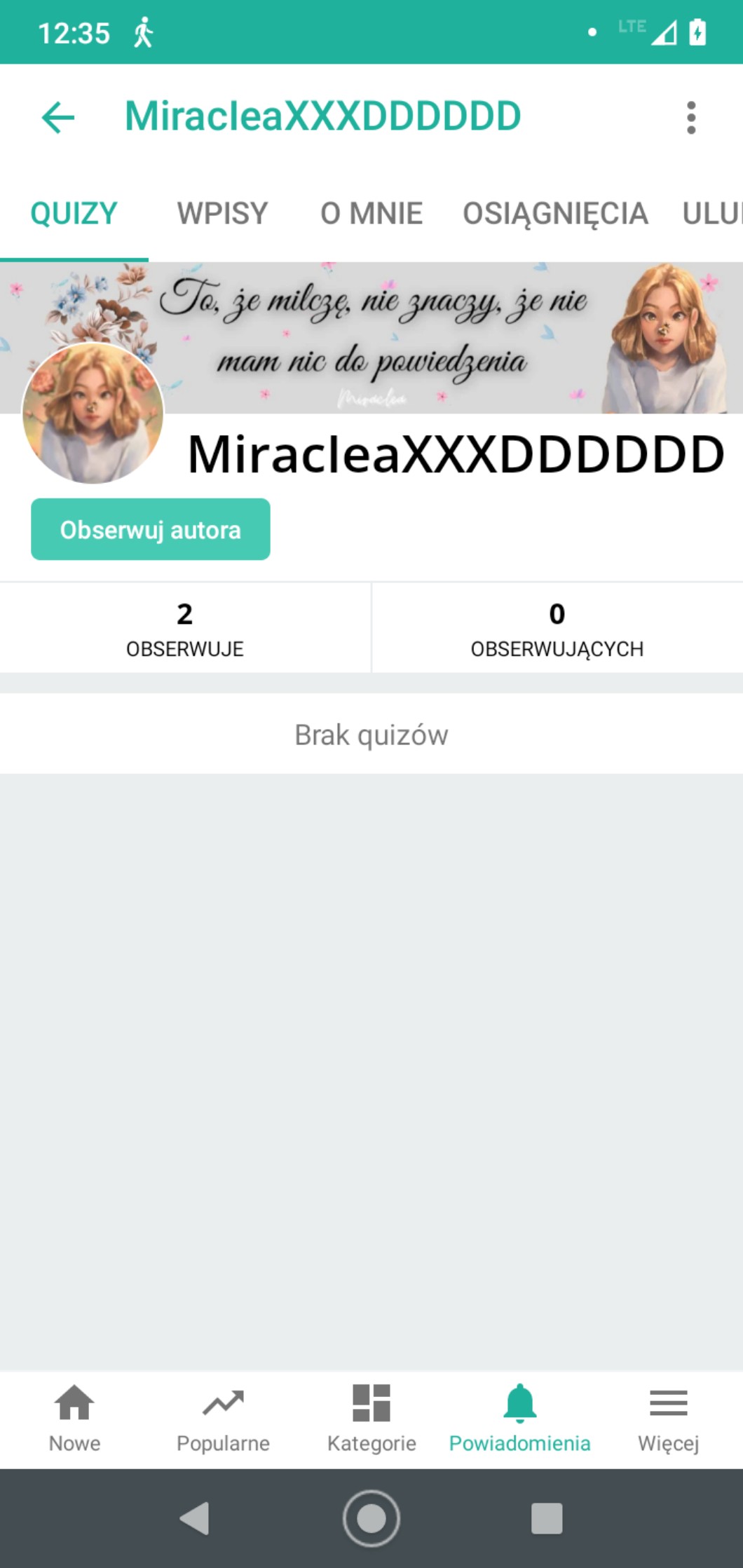Tap the system home button
The width and height of the screenshot is (743, 1568).
click(371, 1518)
